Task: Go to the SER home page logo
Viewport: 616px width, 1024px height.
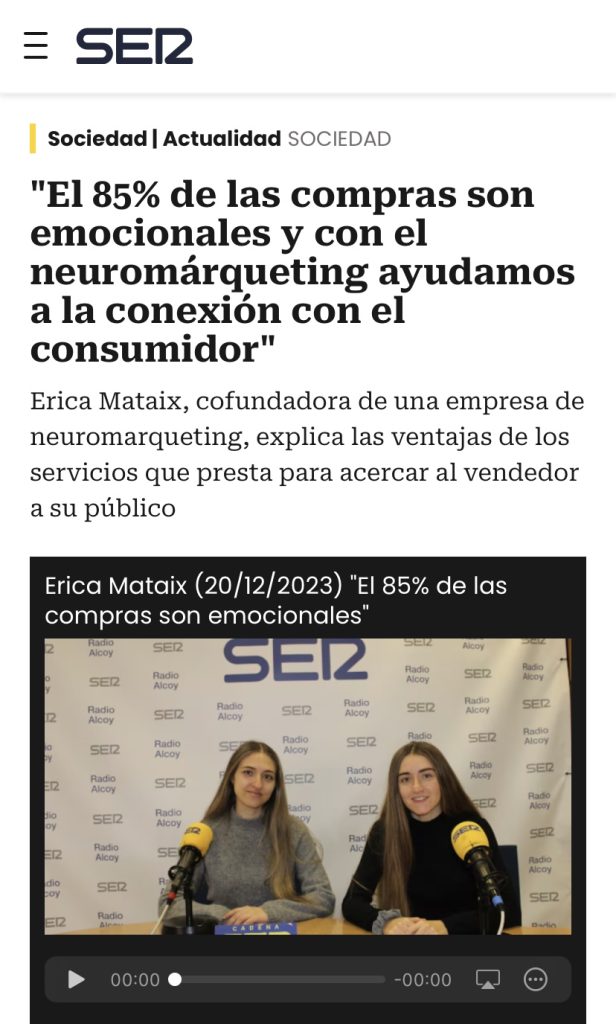Action: pos(134,46)
